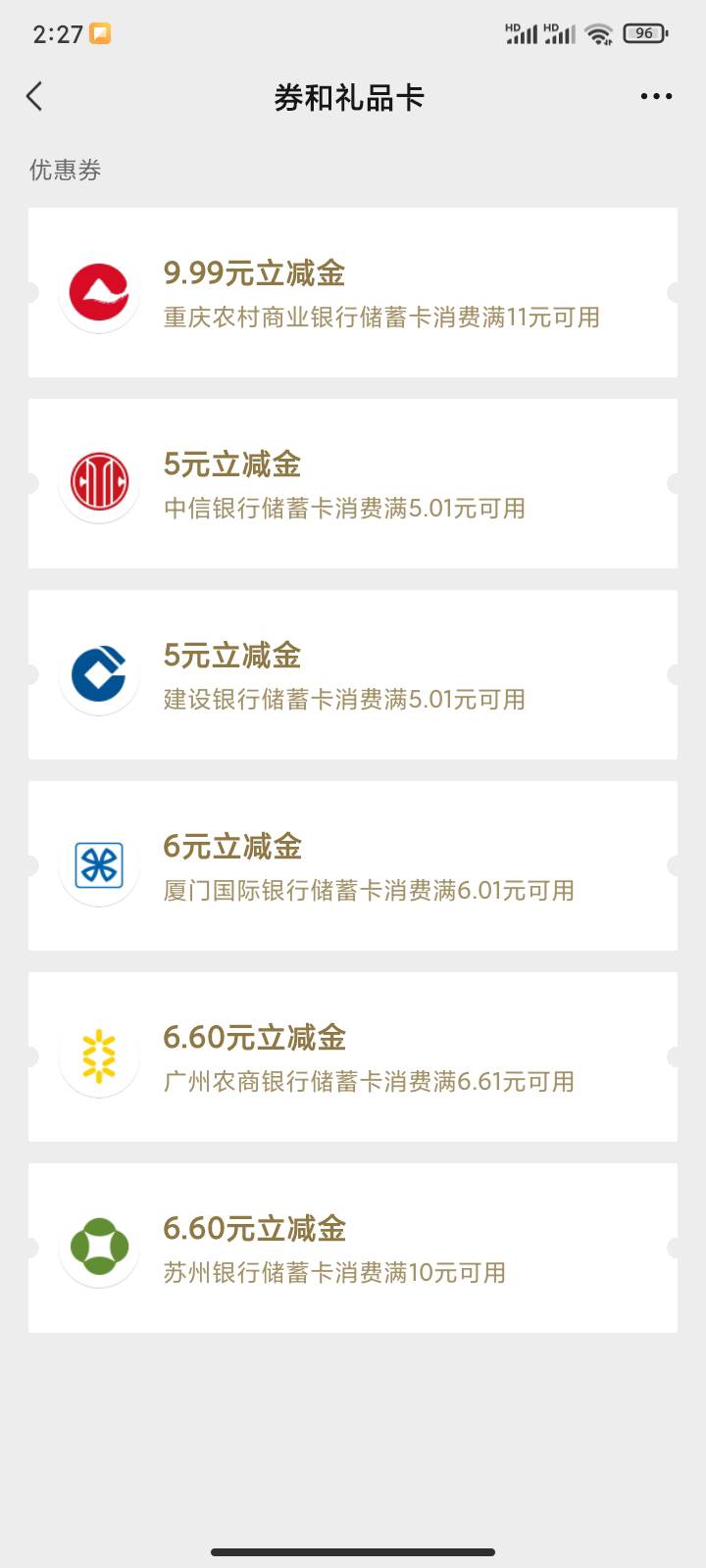The image size is (706, 1568).
Task: Open the 苏州银行 6.60元立减金 coupon
Action: [353, 1248]
